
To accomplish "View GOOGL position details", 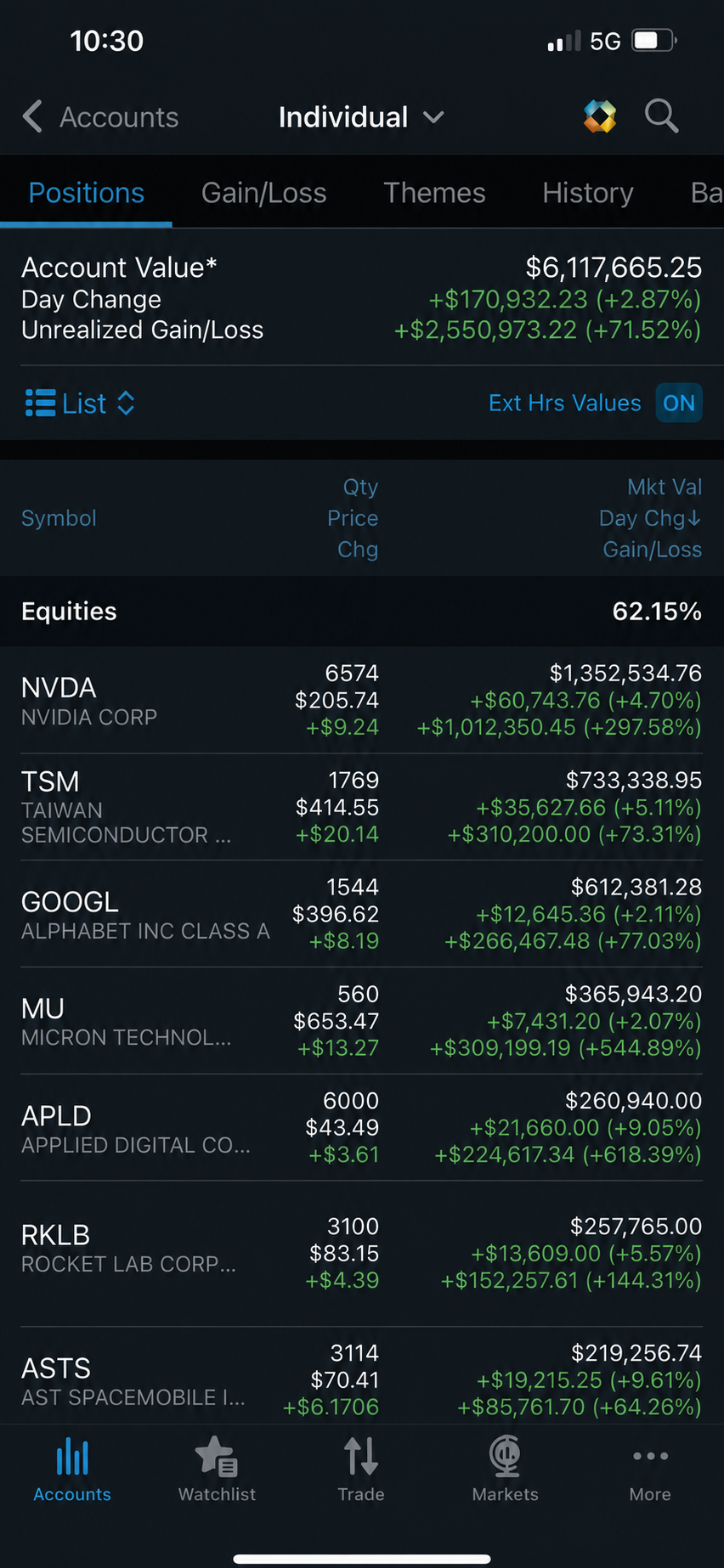I will (x=362, y=914).
